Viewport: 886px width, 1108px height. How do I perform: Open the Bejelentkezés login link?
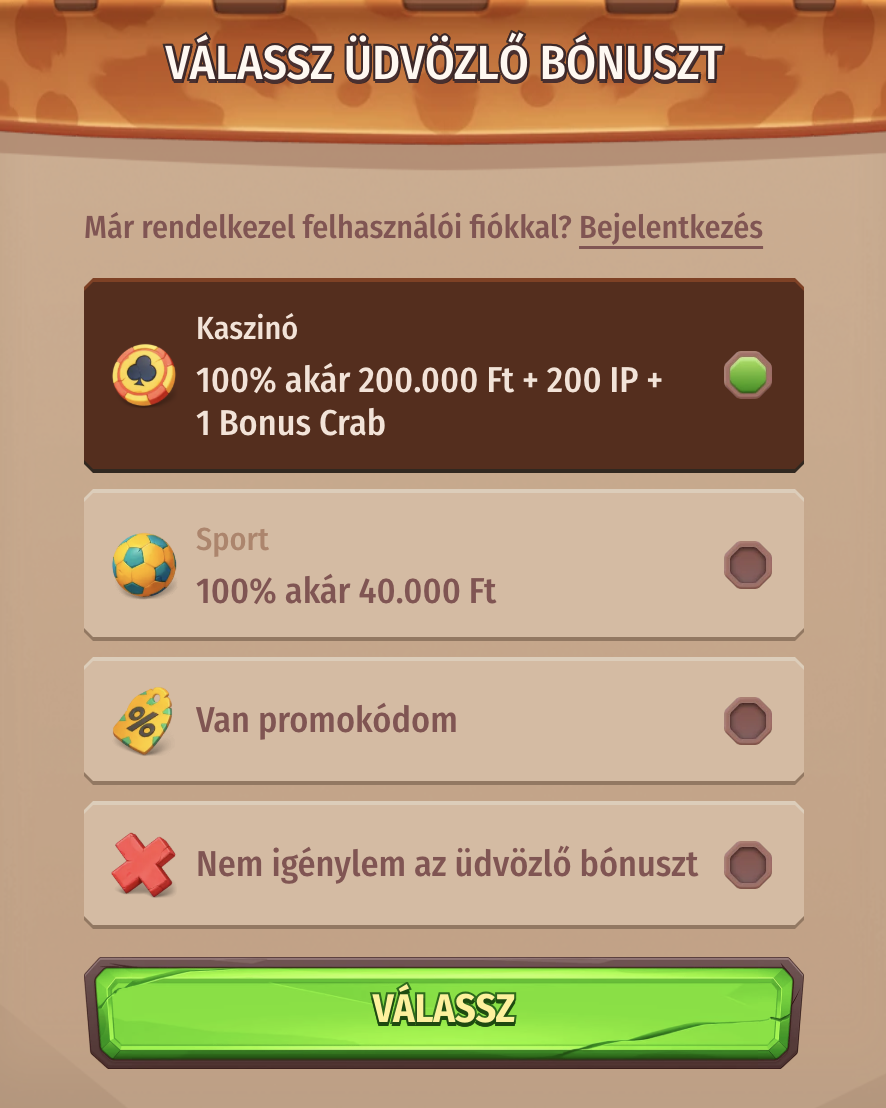tap(670, 228)
